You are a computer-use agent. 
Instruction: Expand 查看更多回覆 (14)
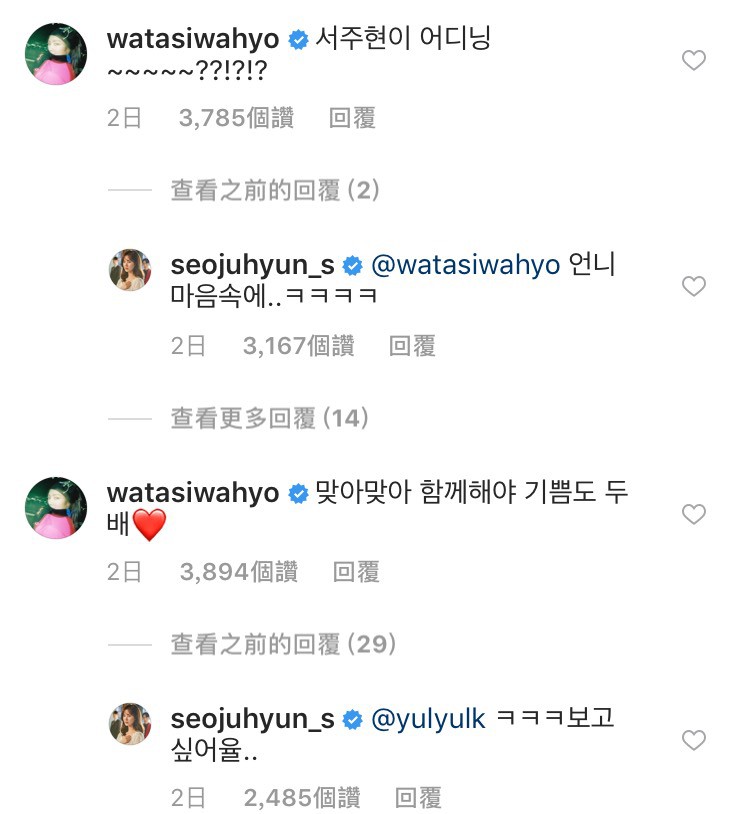tap(270, 418)
